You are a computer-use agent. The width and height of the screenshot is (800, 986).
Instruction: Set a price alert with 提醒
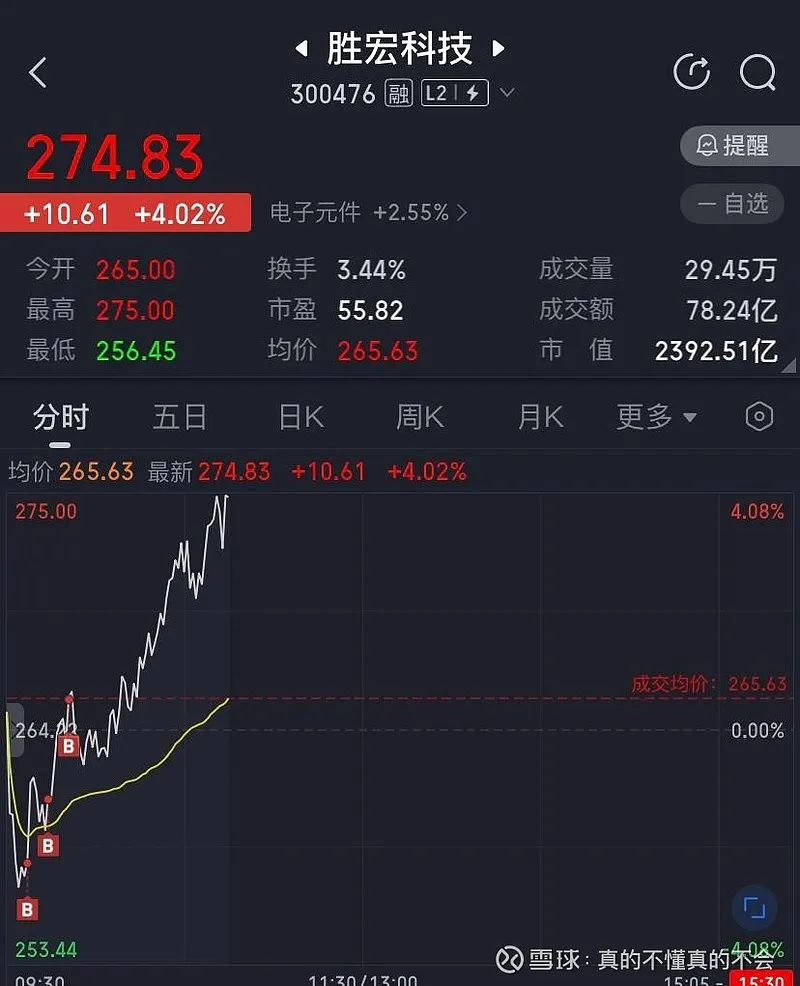point(741,146)
